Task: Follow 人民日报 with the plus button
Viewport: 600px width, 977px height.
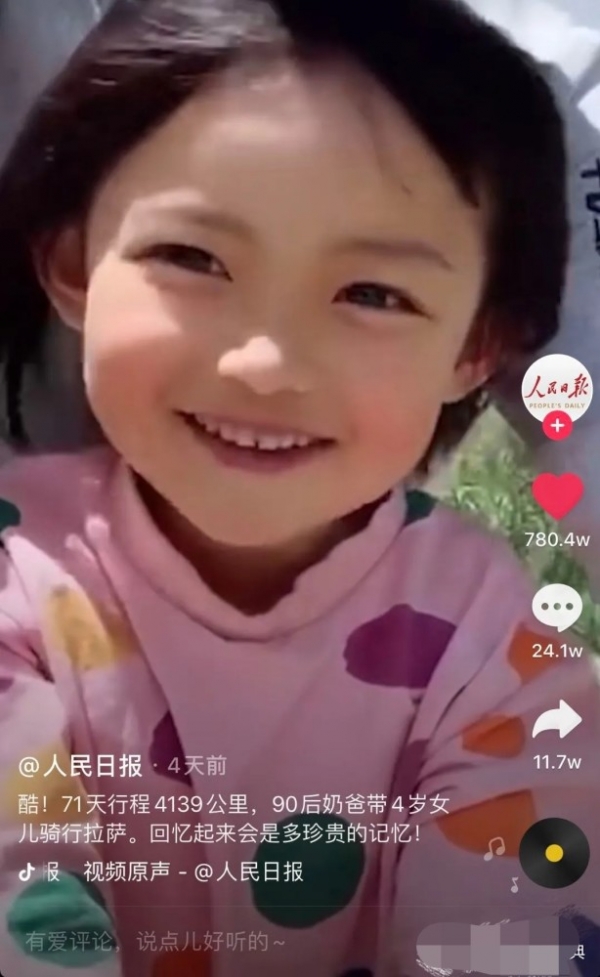Action: 556,427
